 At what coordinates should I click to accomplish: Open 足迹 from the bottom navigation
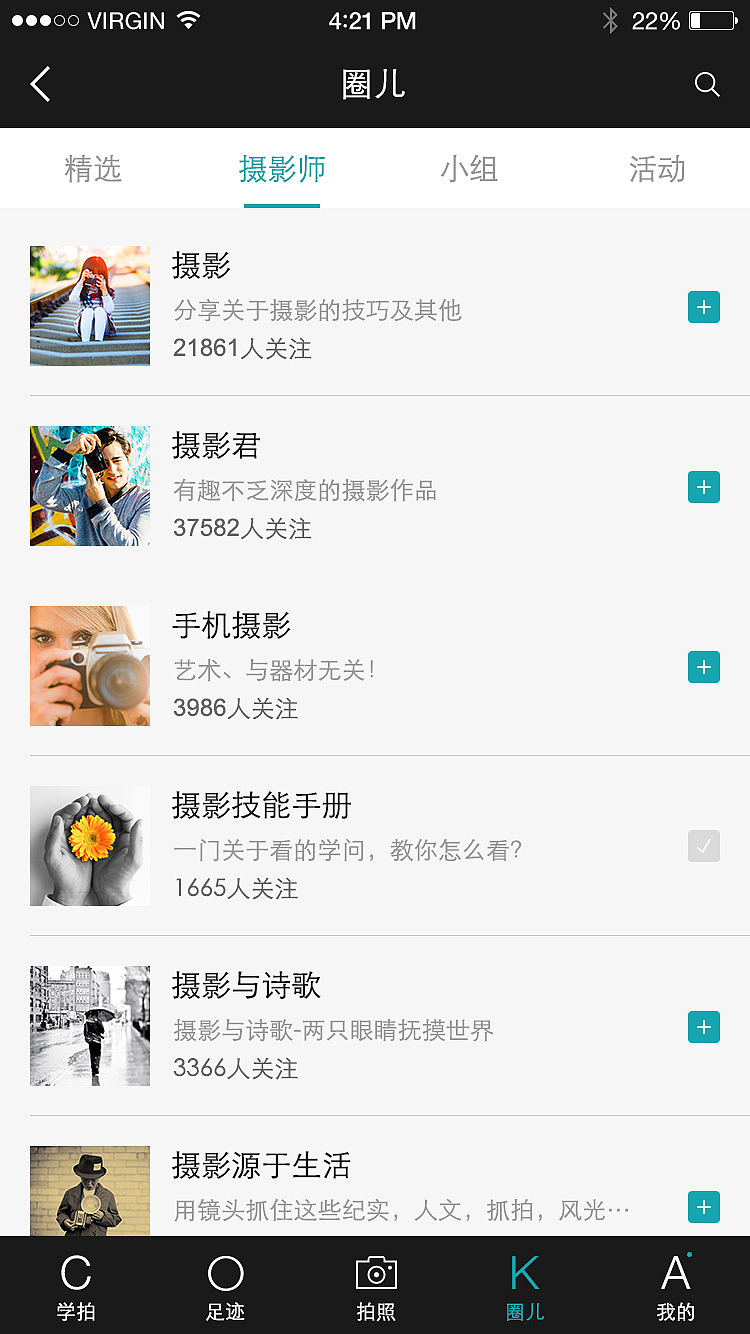click(x=225, y=1273)
